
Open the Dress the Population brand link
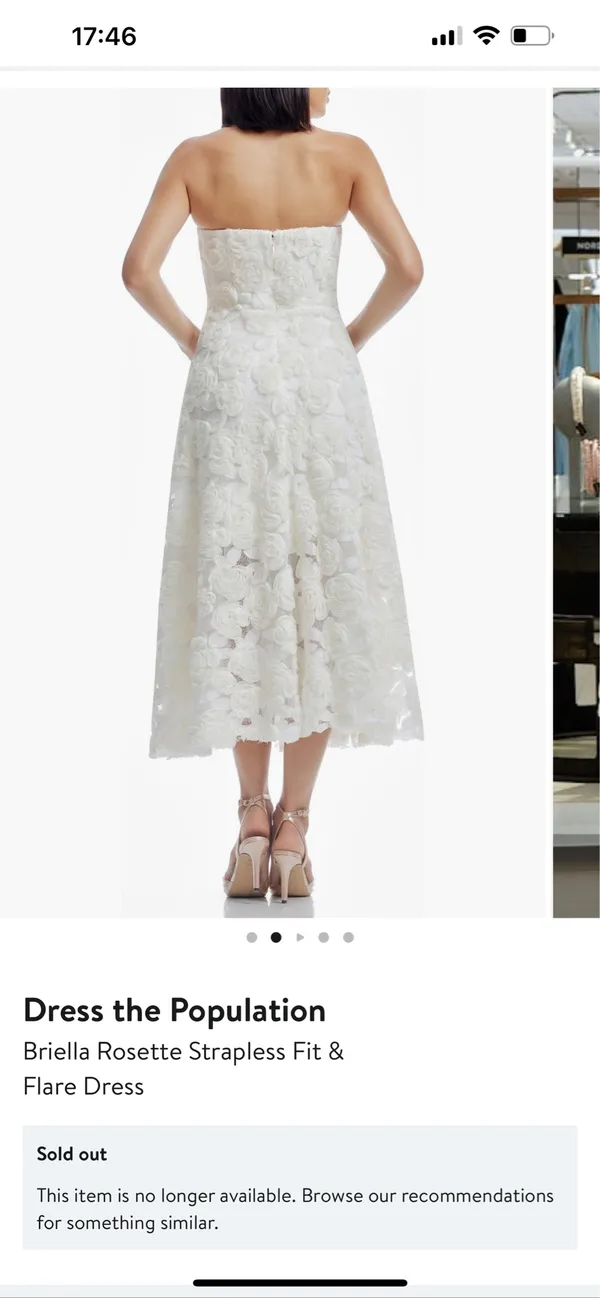coord(174,1010)
